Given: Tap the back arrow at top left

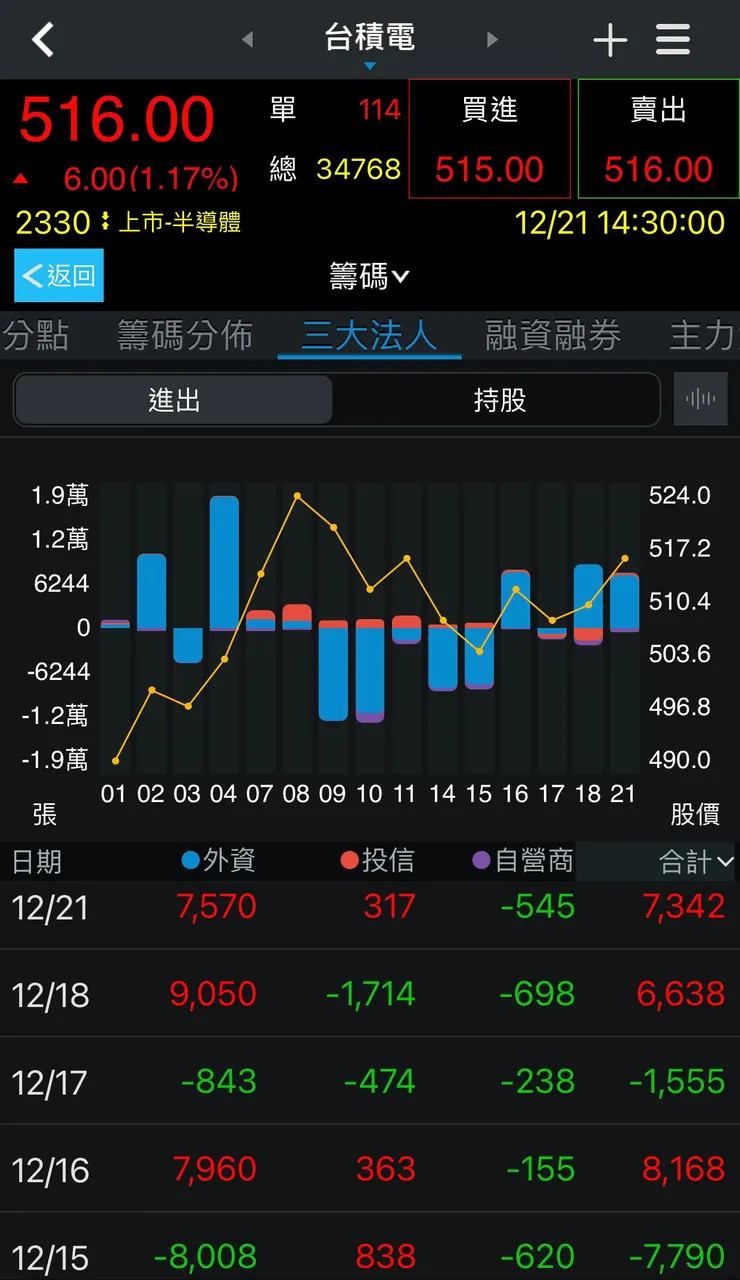Looking at the screenshot, I should (x=40, y=40).
